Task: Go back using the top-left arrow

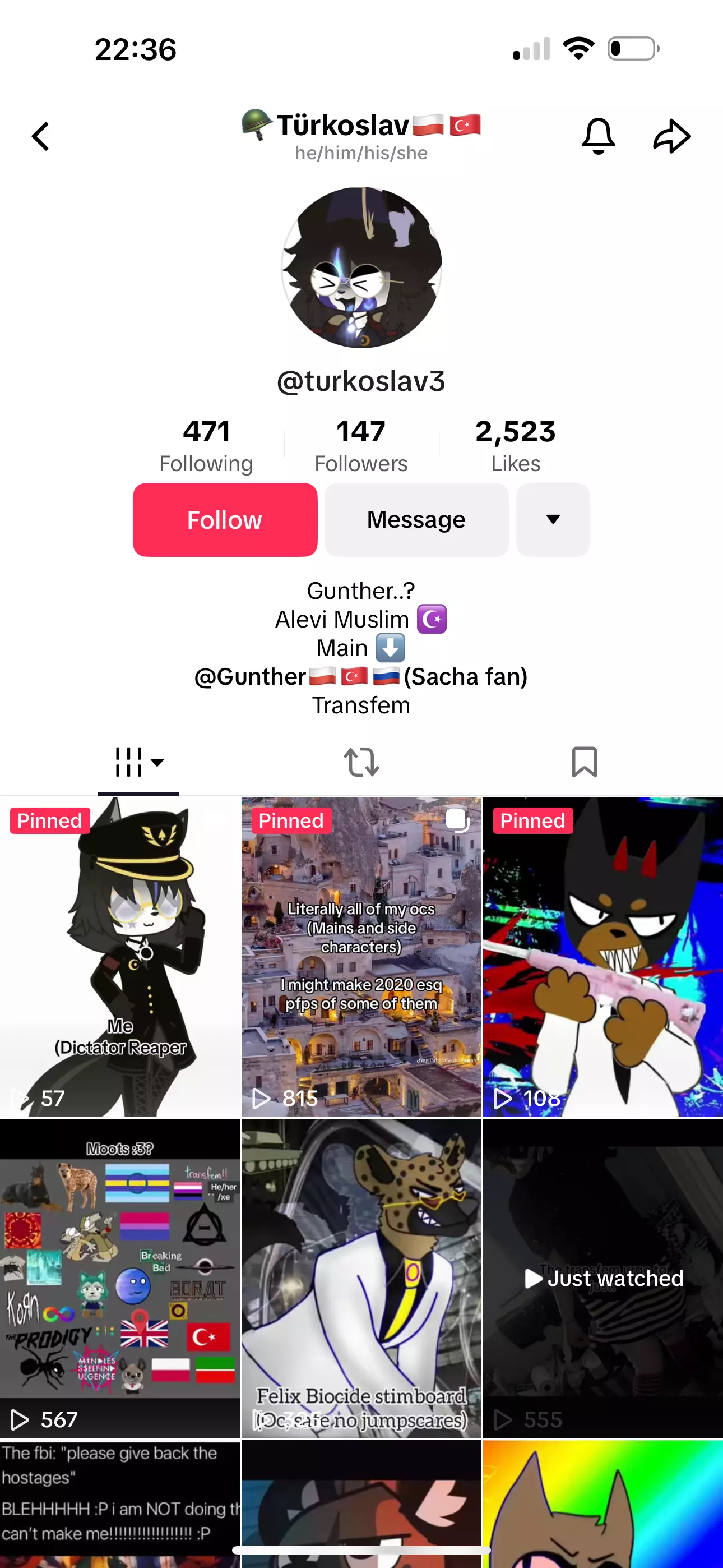Action: coord(40,136)
